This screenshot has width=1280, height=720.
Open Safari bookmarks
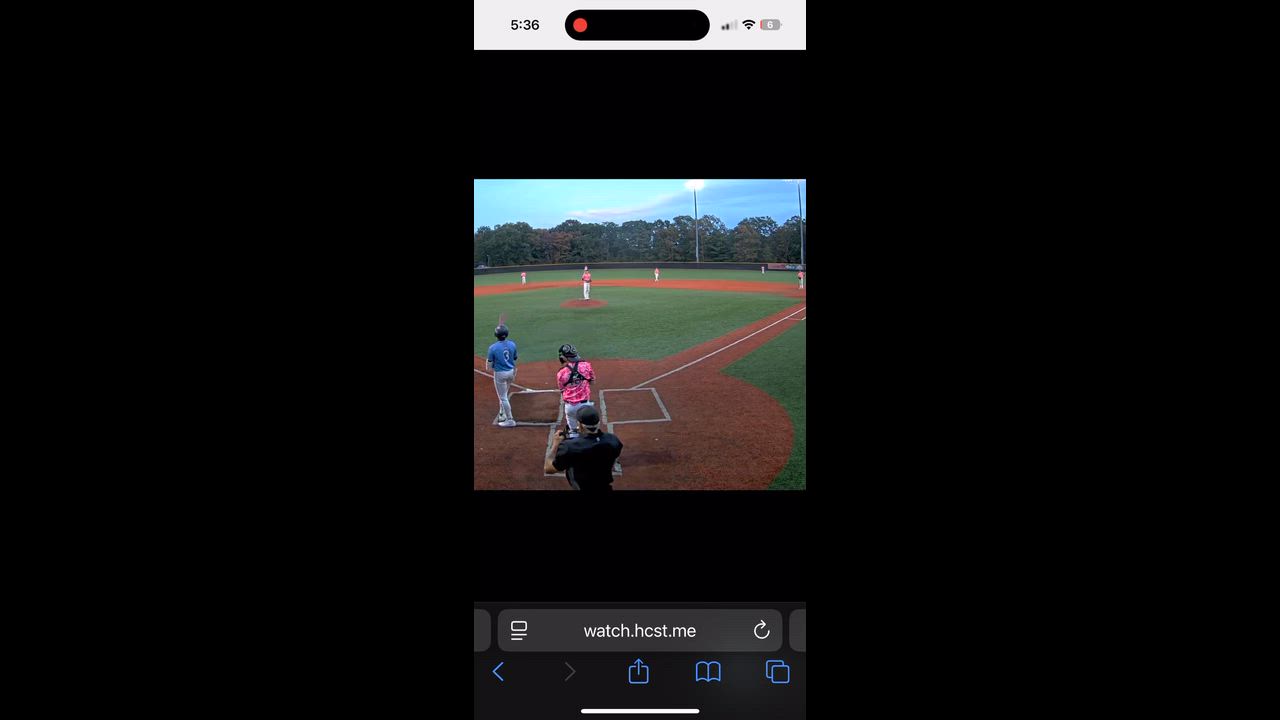[708, 672]
